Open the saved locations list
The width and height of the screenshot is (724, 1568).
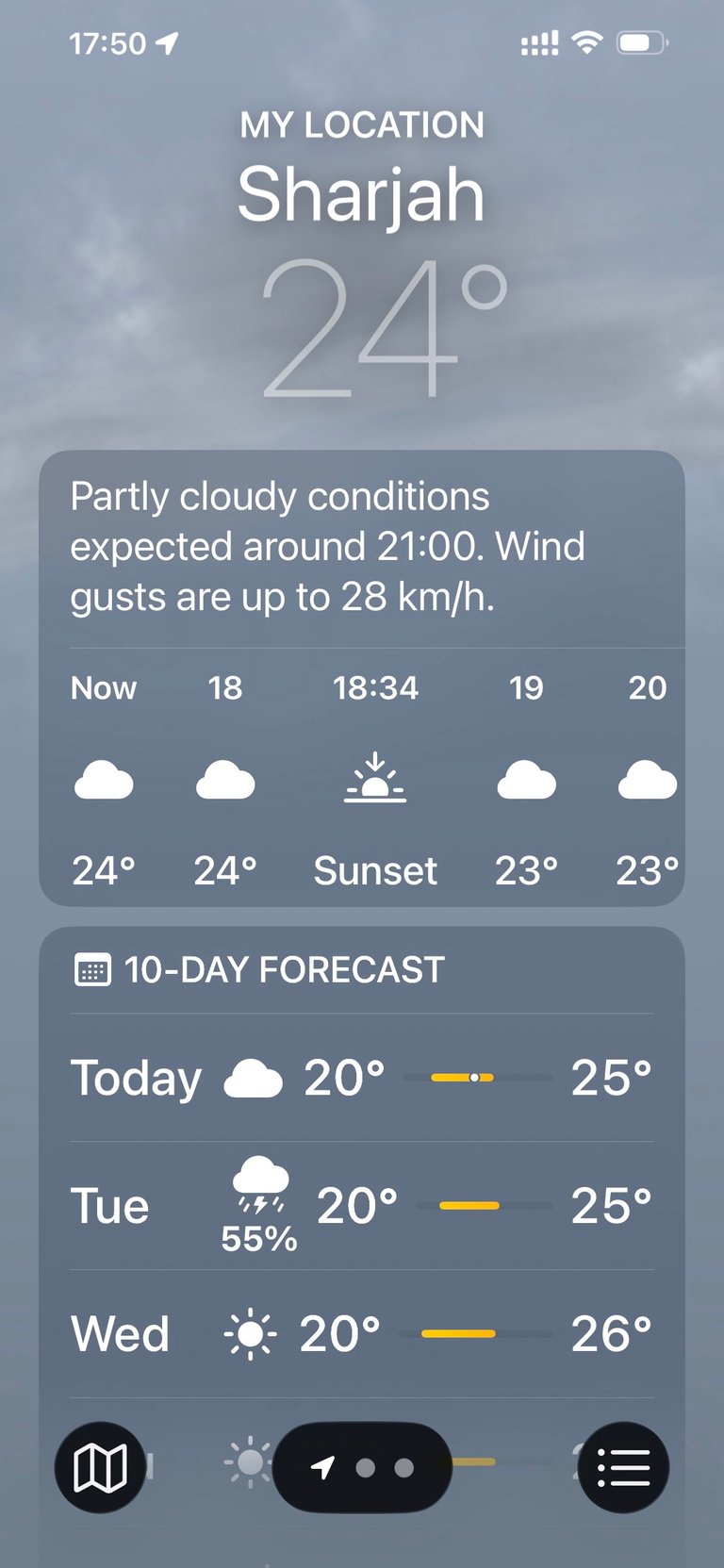tap(623, 1467)
